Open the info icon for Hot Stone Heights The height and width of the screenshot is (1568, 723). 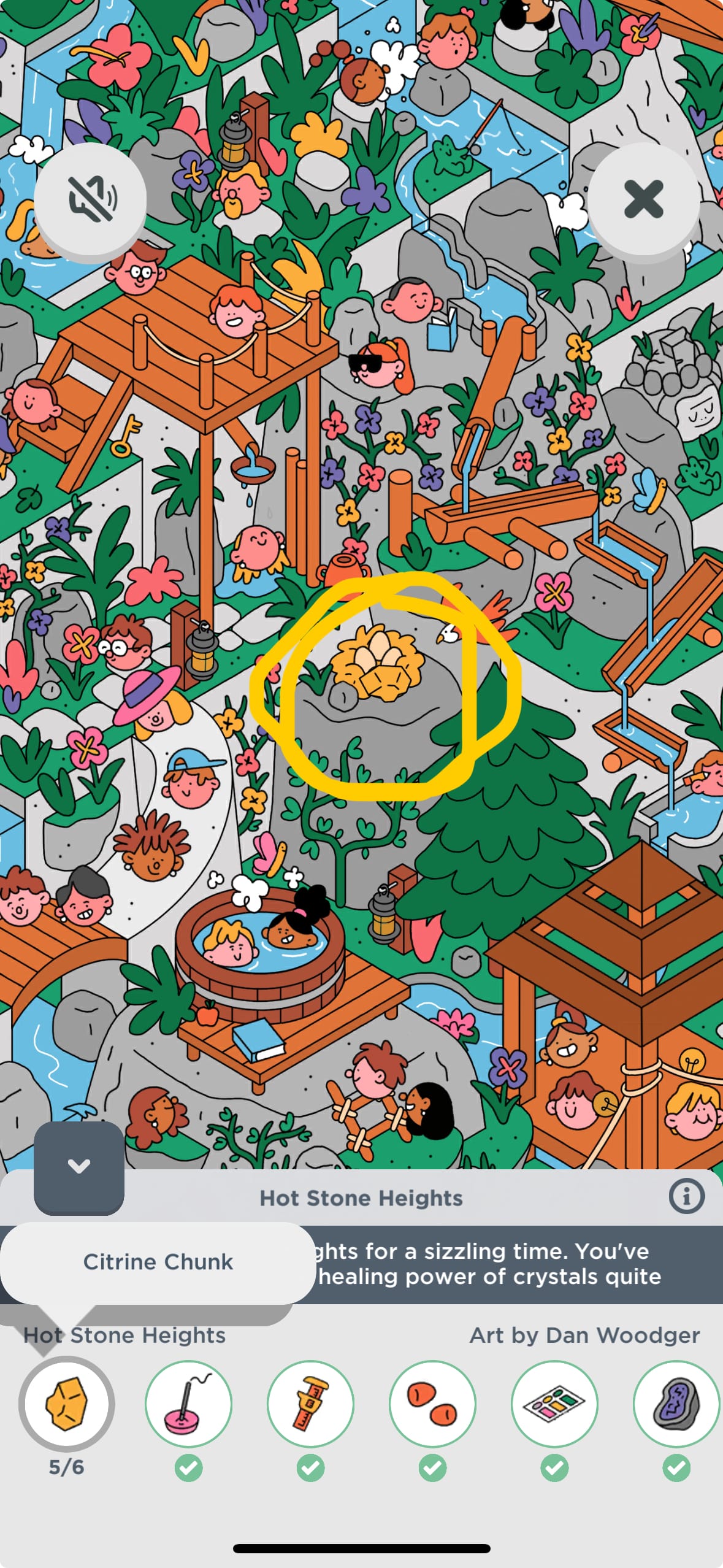(x=686, y=1196)
